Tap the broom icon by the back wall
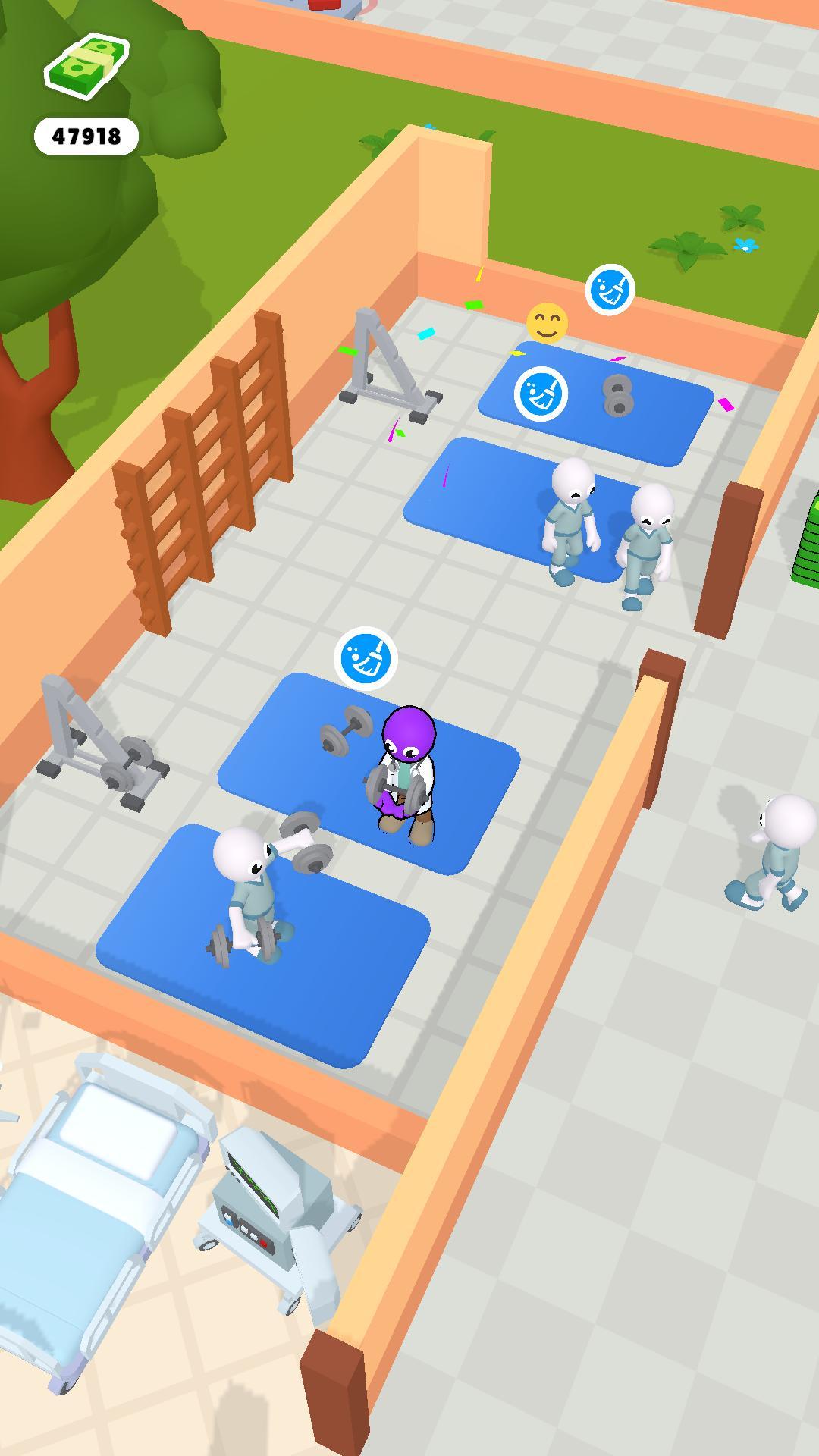Screen dimensions: 819x1456 tap(610, 289)
